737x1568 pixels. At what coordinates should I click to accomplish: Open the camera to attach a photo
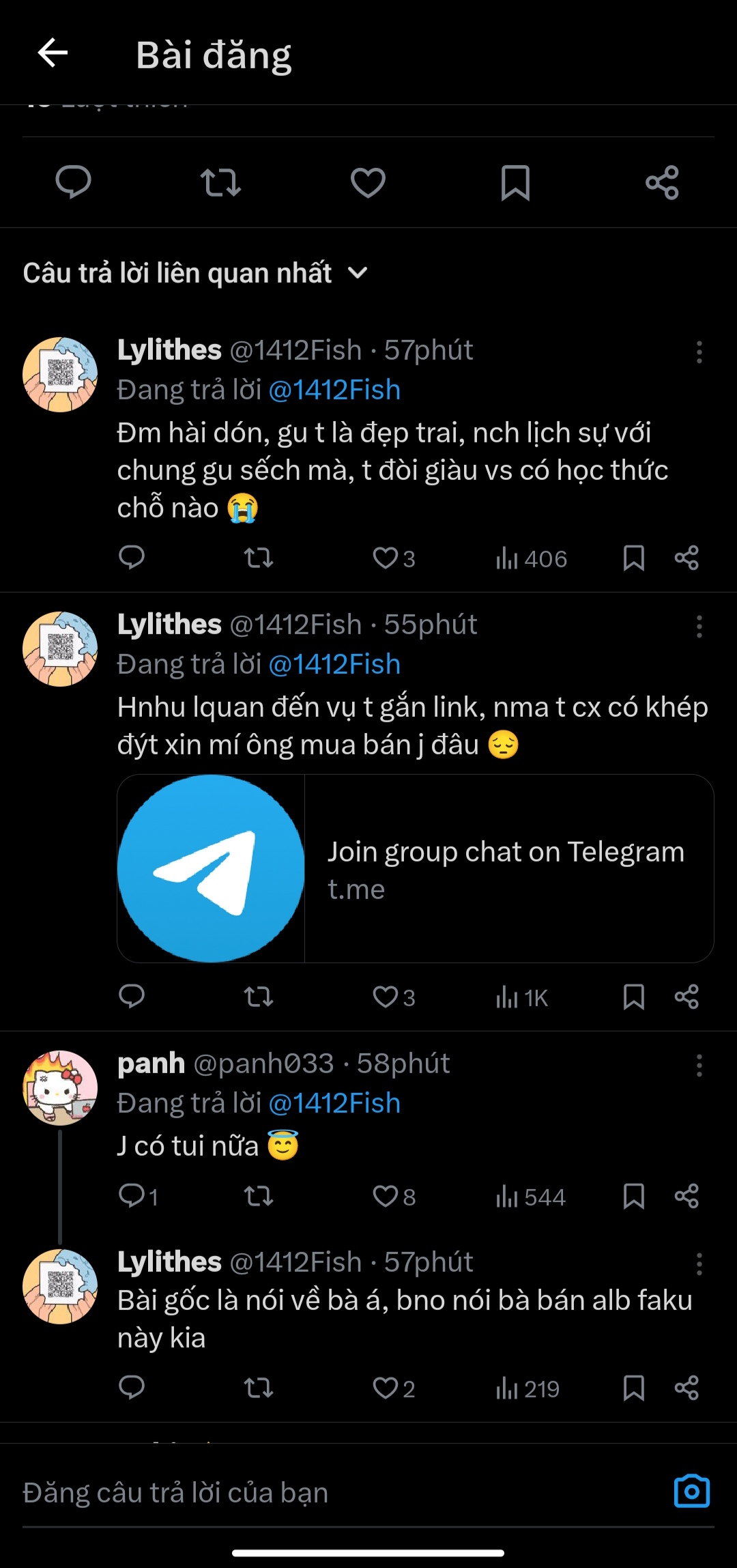[691, 1492]
